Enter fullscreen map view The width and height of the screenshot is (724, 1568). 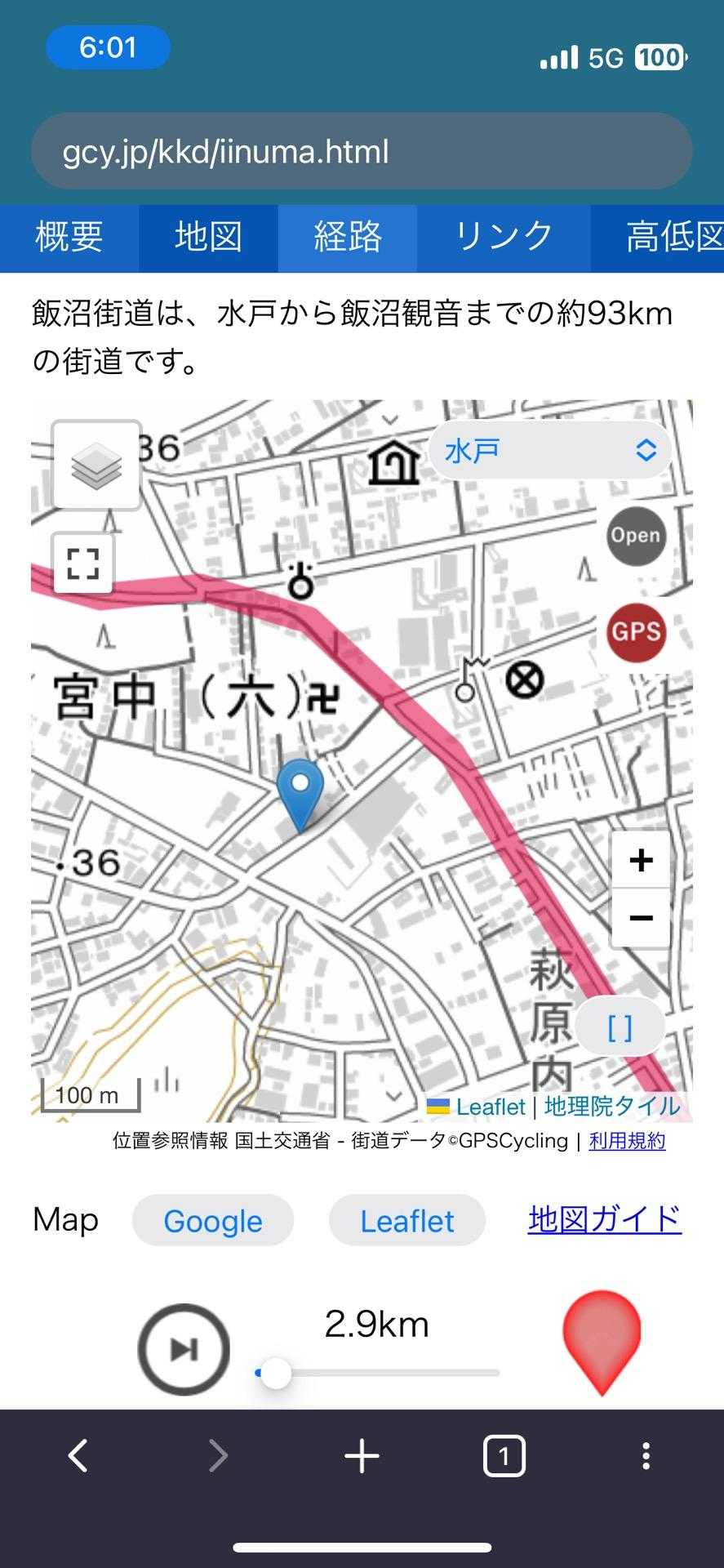click(82, 563)
